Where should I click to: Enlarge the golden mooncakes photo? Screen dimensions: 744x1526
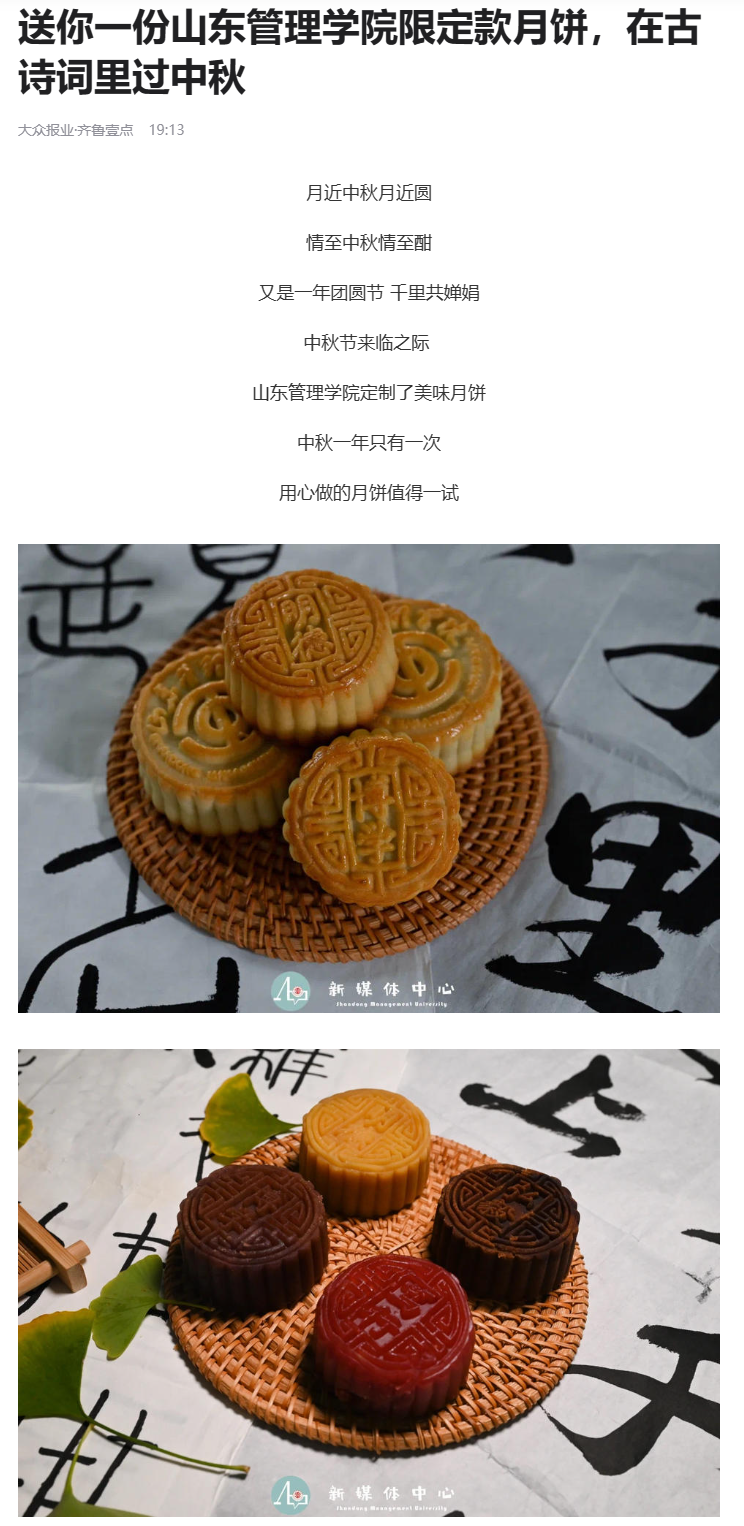[x=368, y=777]
